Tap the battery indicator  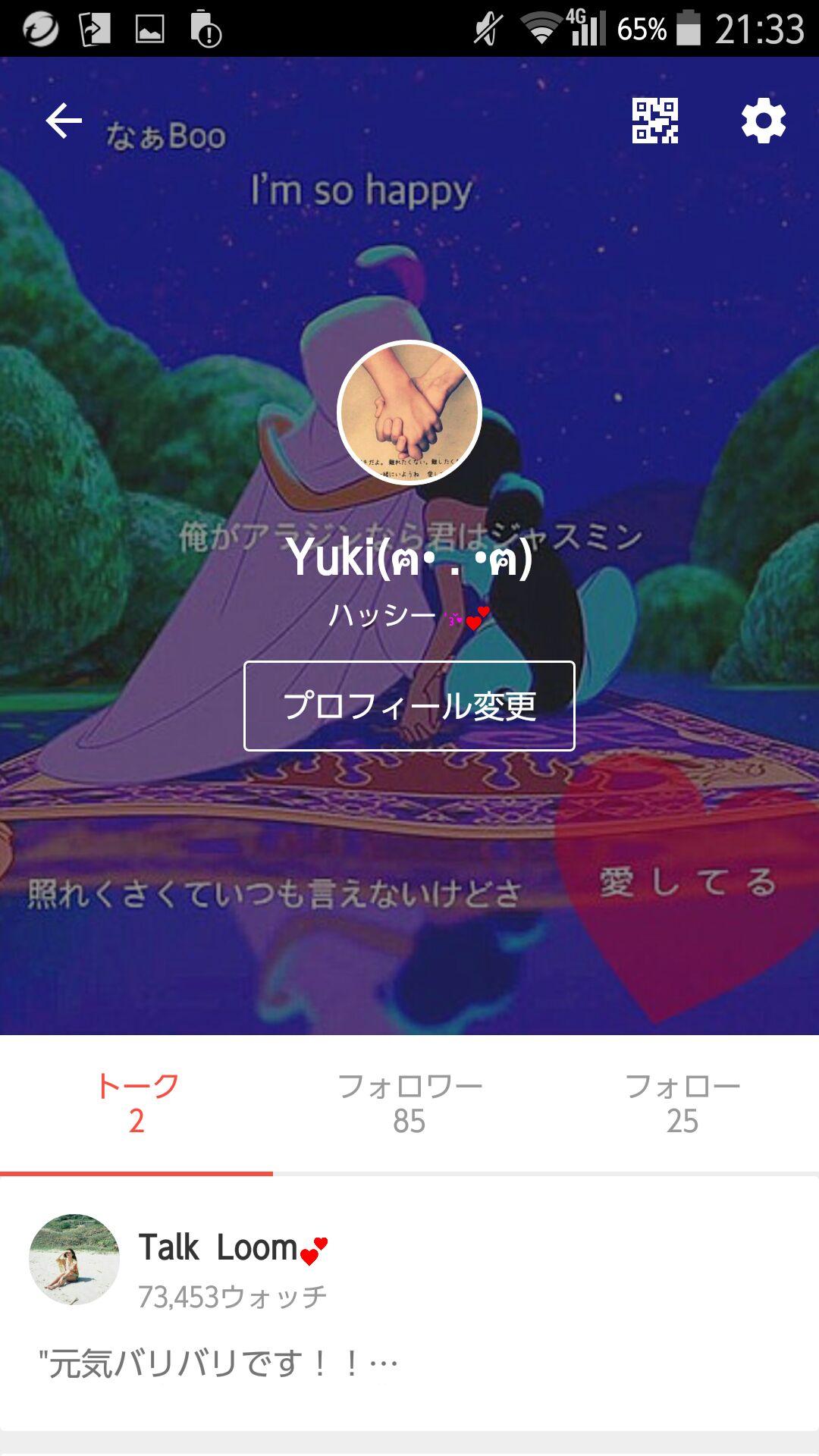pos(667,29)
